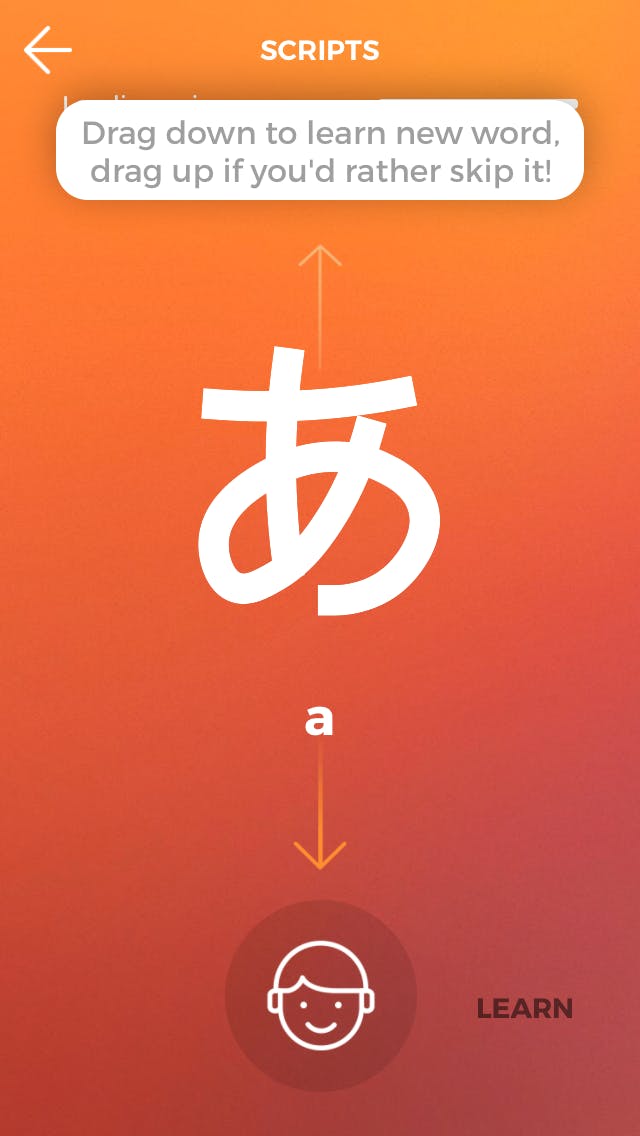Screen dimensions: 640x1136
Task: Tap the listening face avatar button
Action: [320, 995]
